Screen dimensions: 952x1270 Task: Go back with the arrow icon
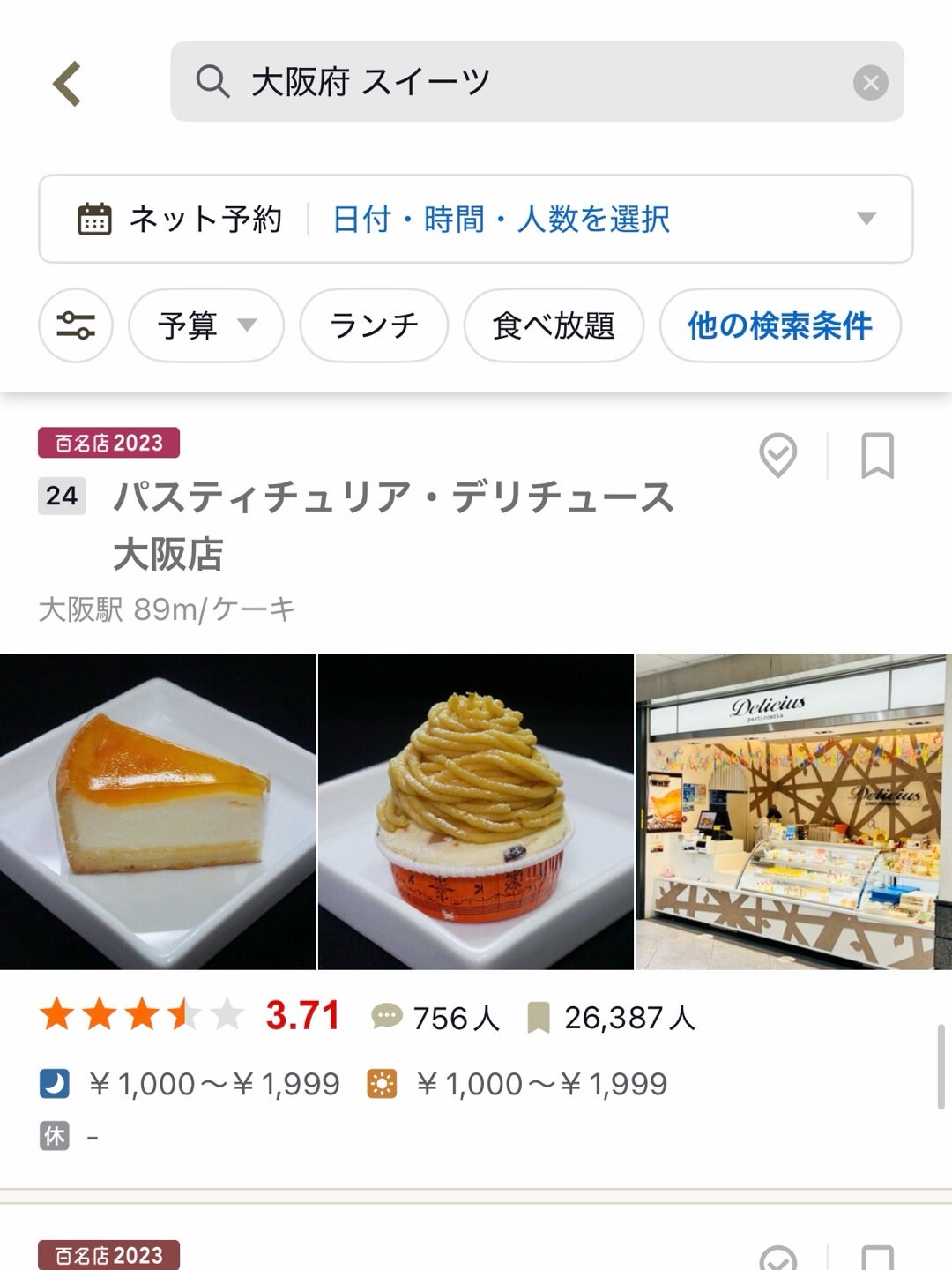(x=67, y=84)
